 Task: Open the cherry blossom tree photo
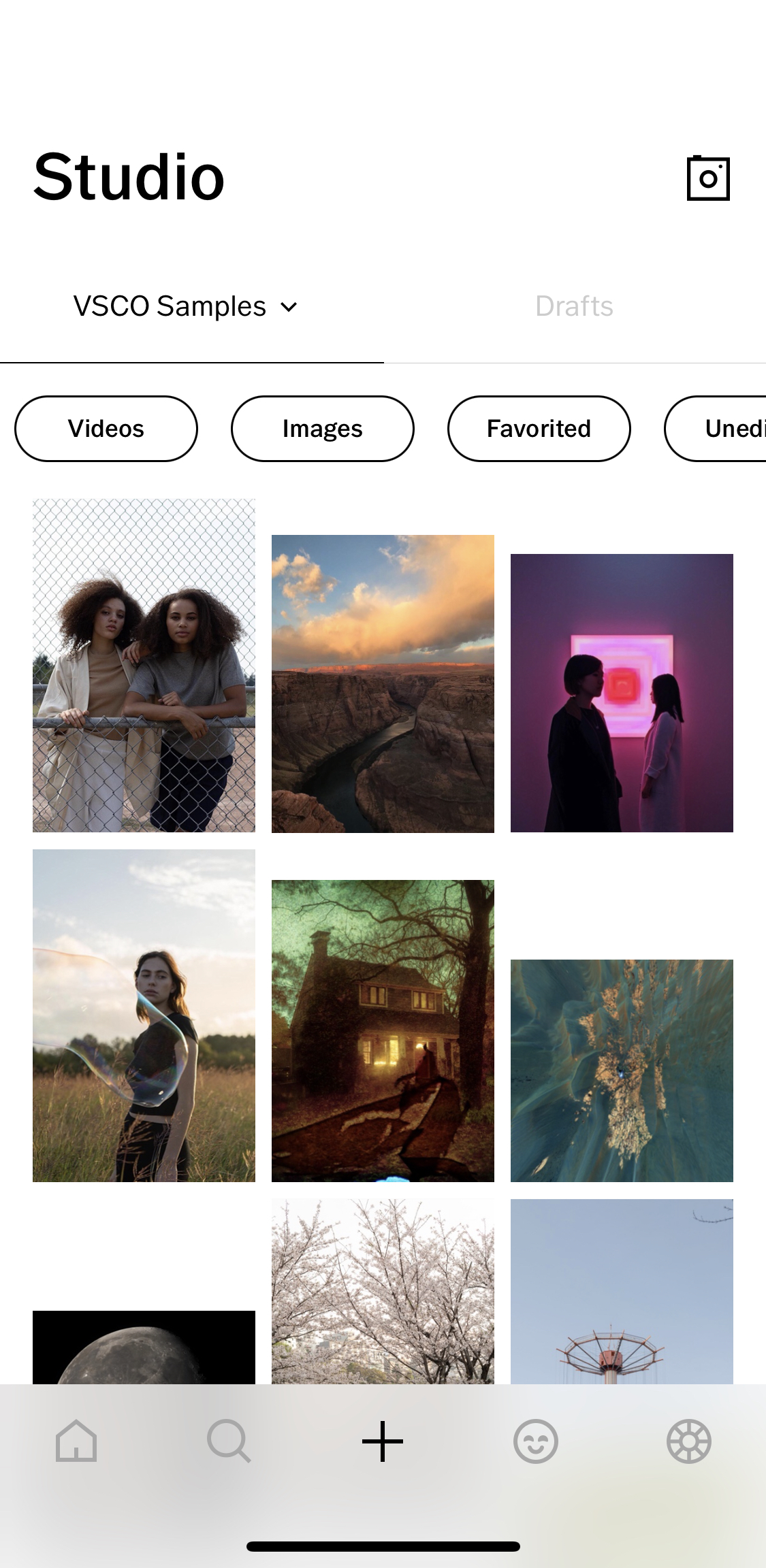pos(383,1291)
